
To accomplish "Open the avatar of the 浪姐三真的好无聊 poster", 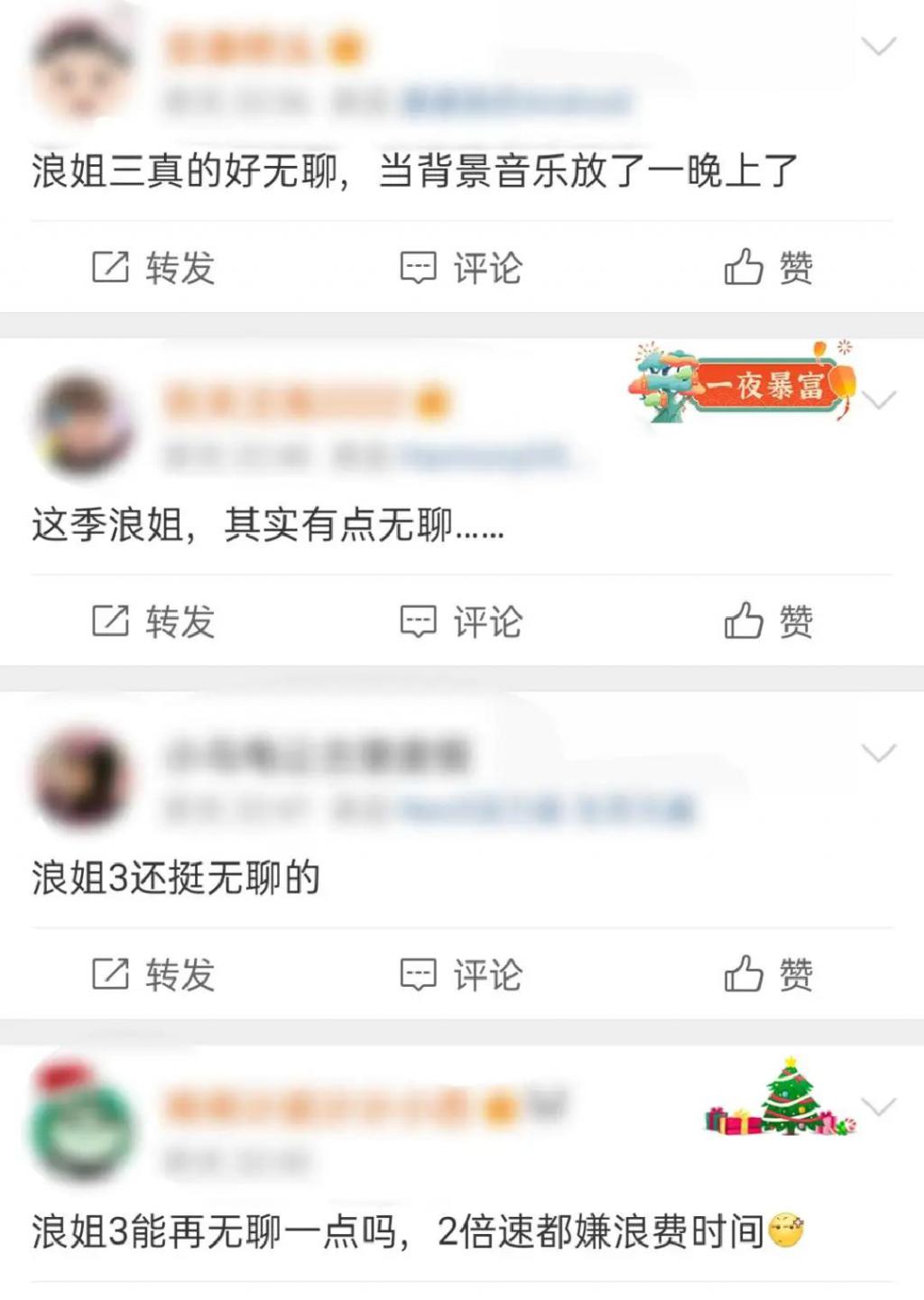I will (82, 69).
